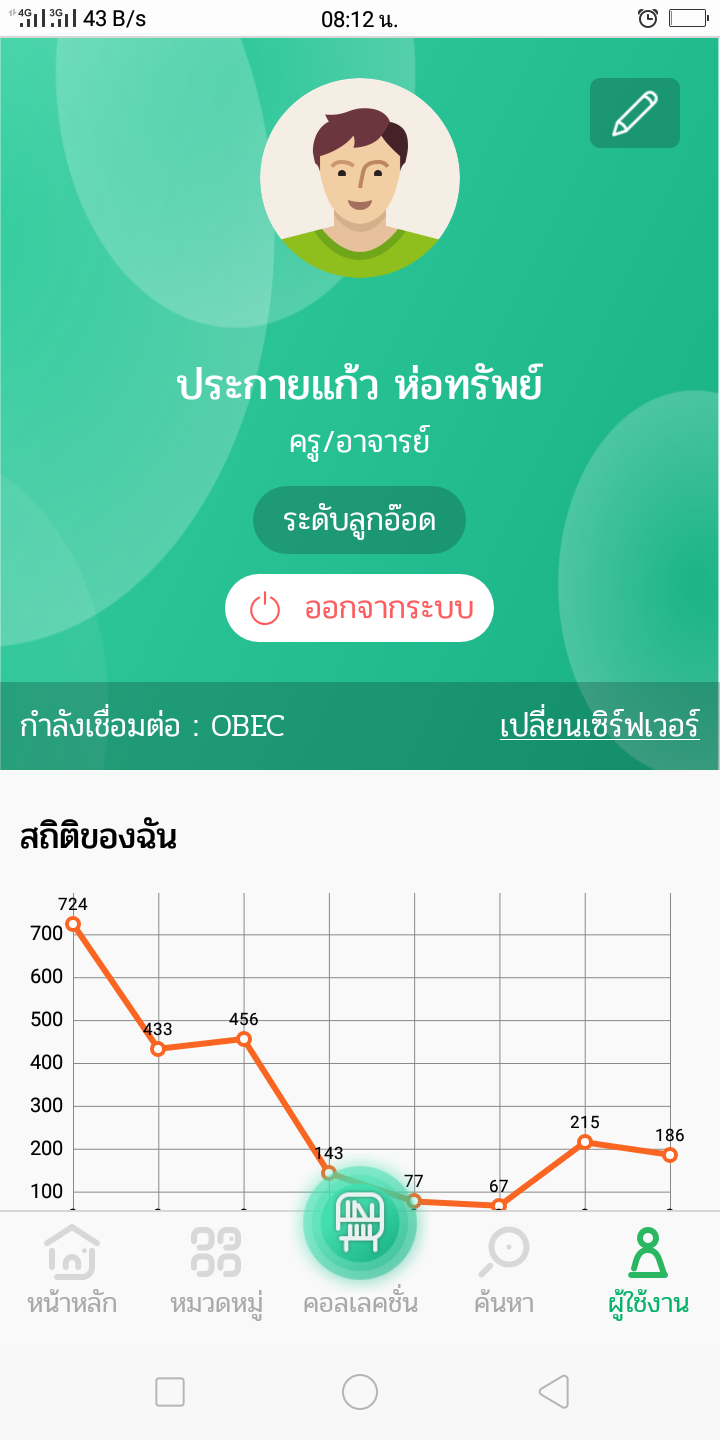Screen dimensions: 720x1440
Task: Select the ผู้ใช้งาน user tab
Action: 648,1270
